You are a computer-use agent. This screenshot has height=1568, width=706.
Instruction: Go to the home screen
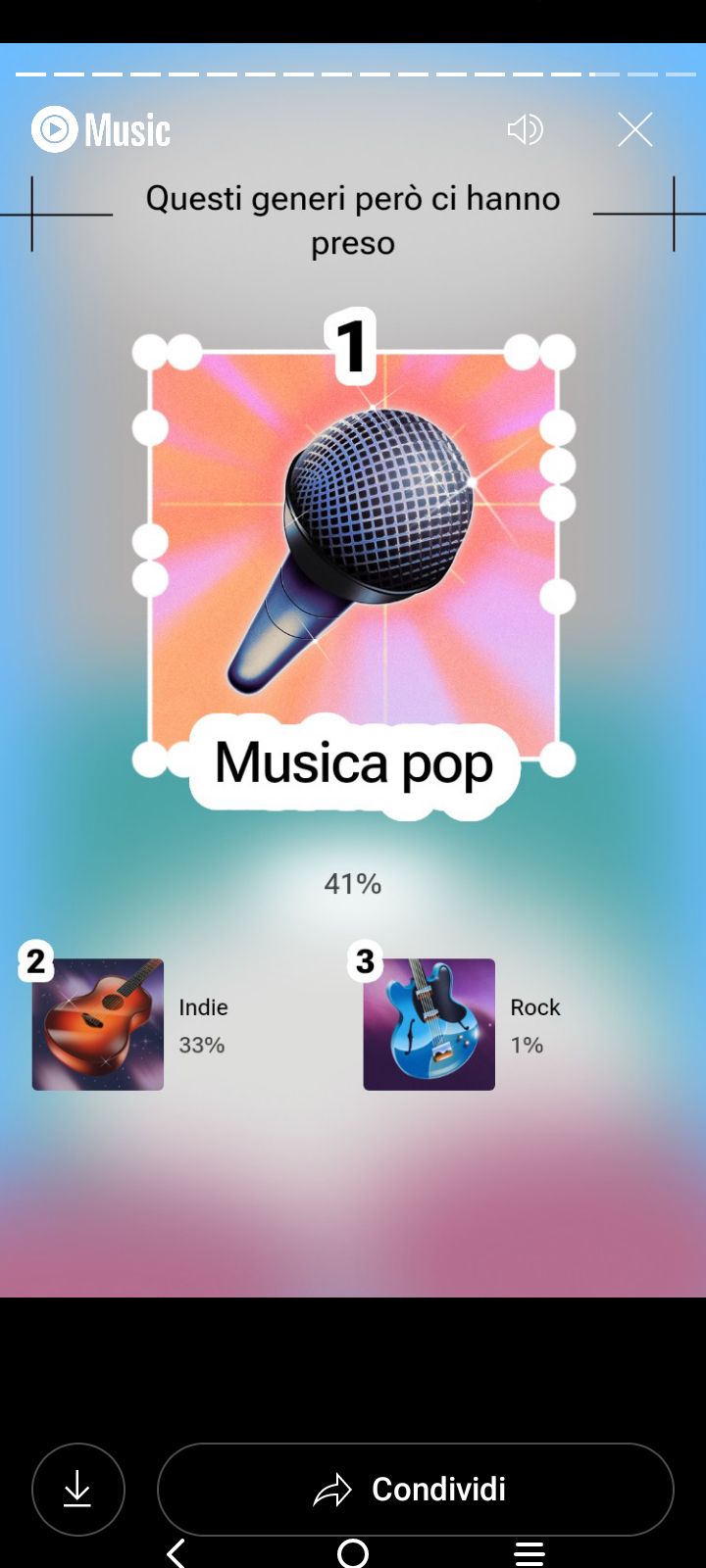tap(353, 1552)
